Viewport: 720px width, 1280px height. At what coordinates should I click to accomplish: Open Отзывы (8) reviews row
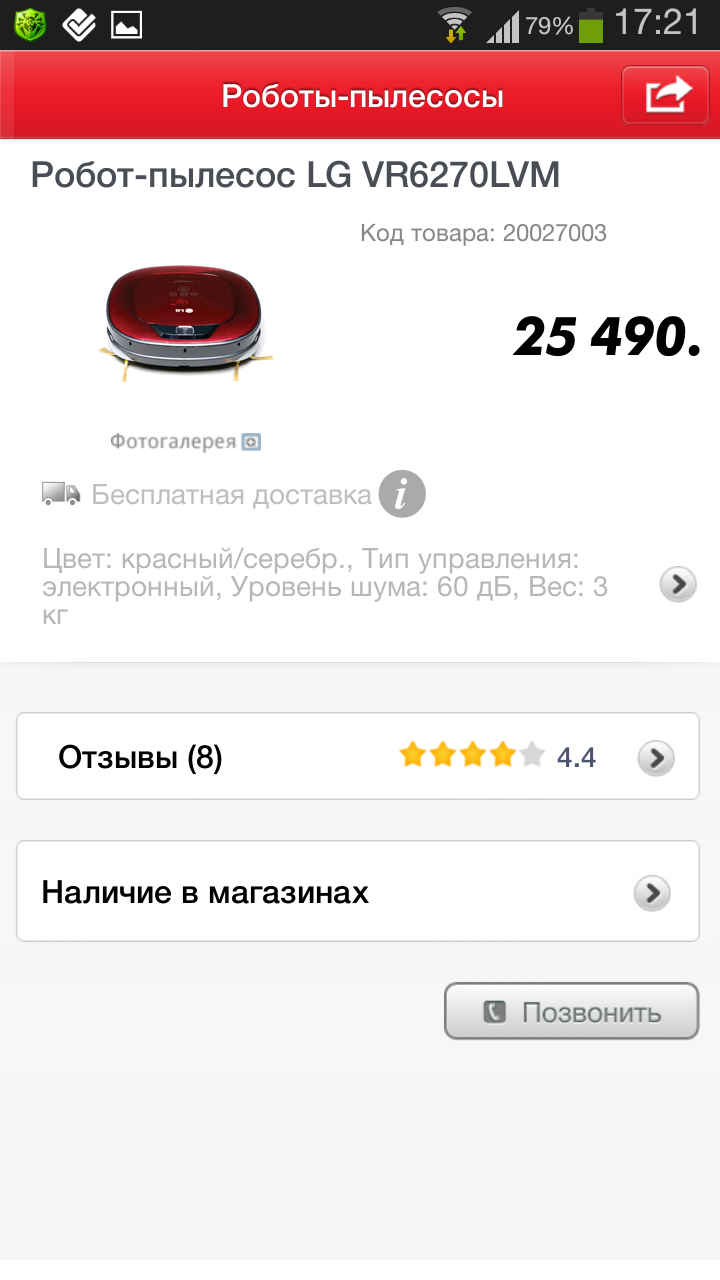coord(358,756)
